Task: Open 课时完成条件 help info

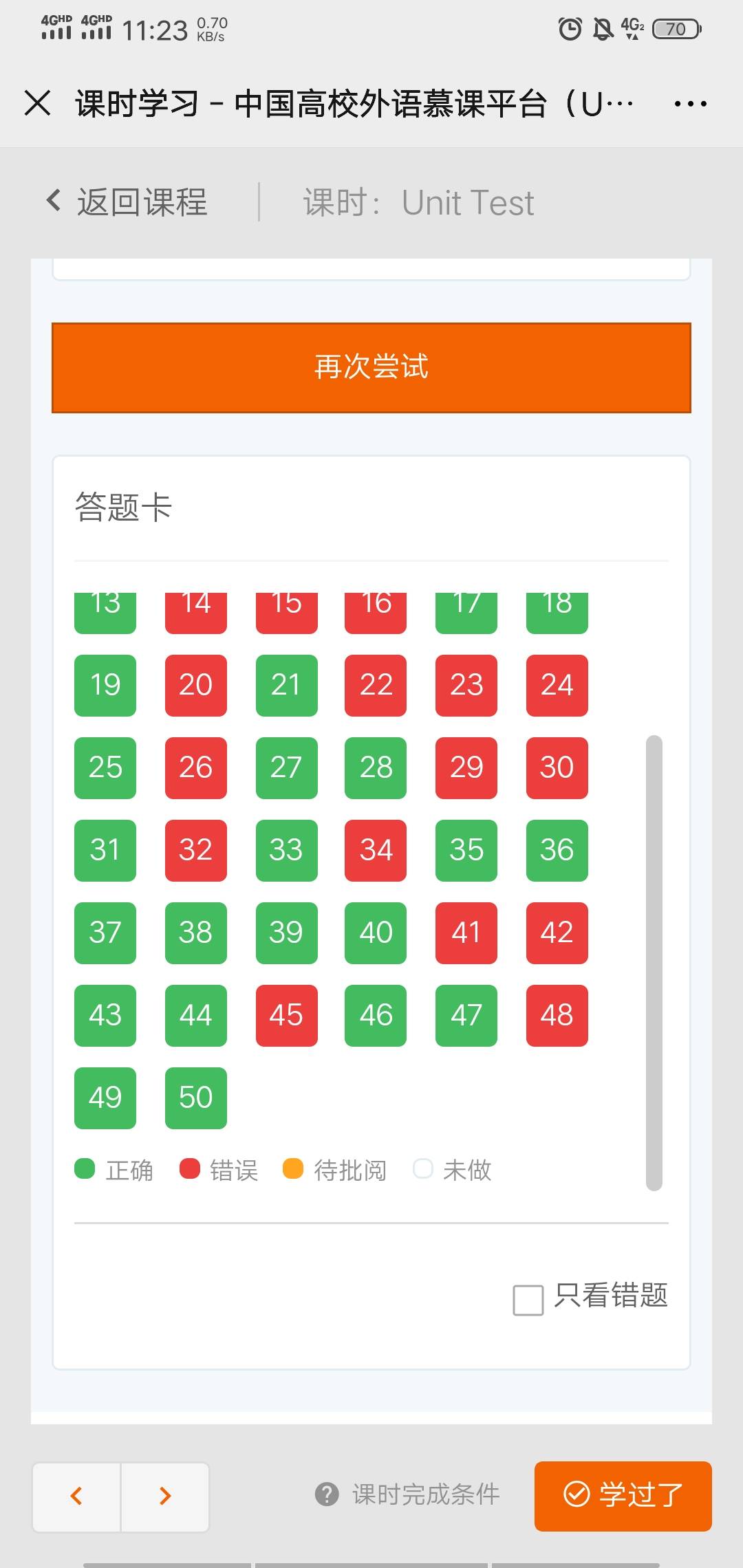Action: (408, 1494)
